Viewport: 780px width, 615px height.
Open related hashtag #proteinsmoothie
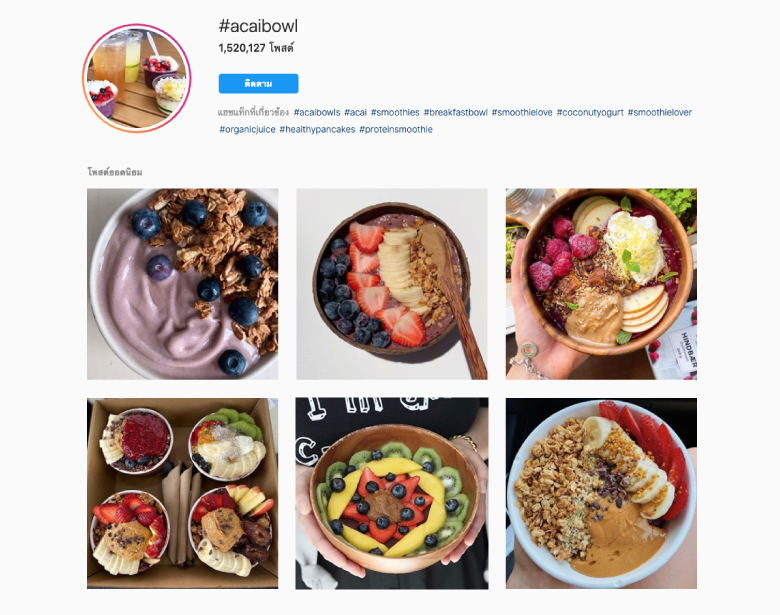[x=396, y=129]
